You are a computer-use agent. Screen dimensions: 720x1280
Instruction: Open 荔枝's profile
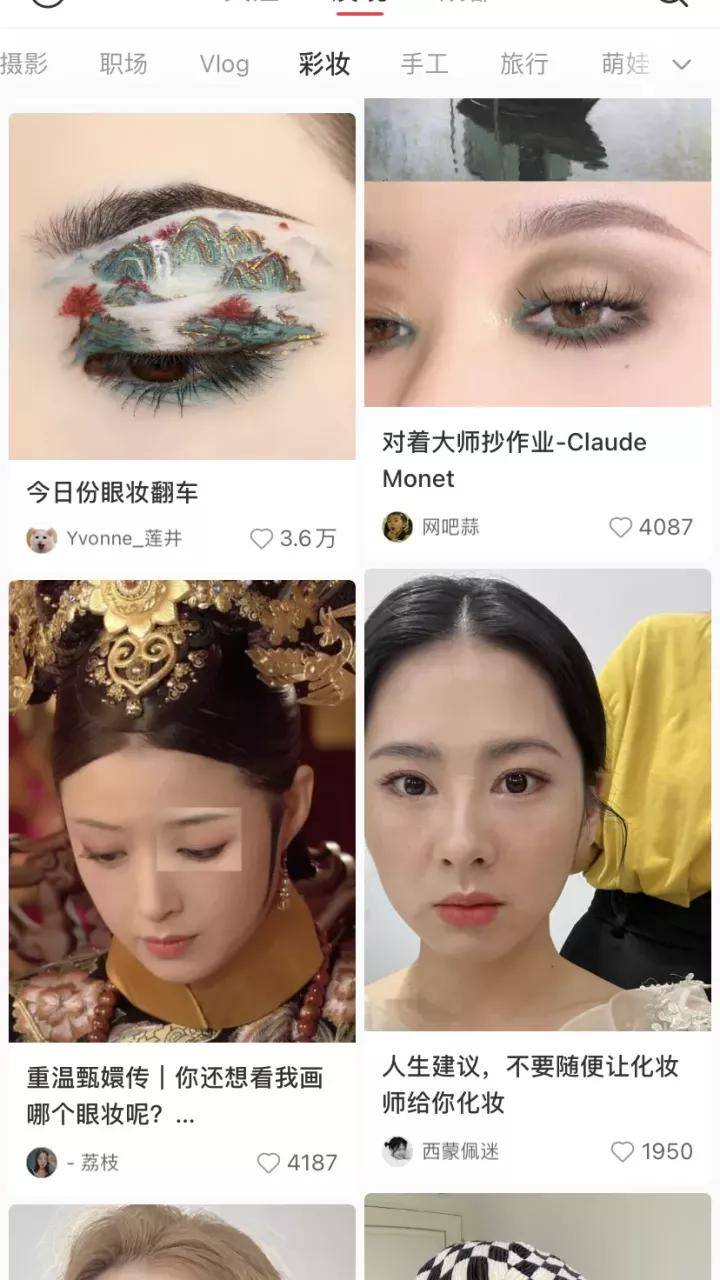(42, 1163)
